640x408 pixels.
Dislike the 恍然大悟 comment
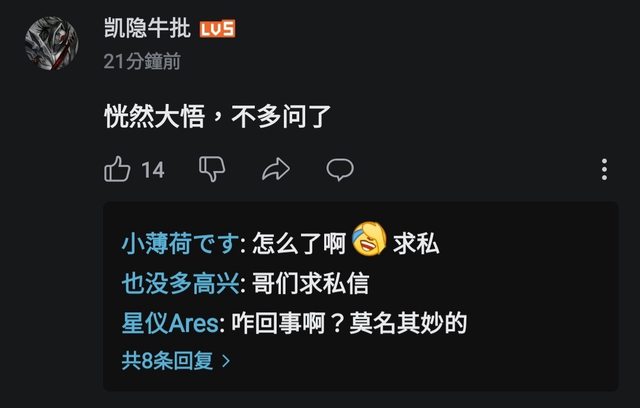[x=212, y=170]
